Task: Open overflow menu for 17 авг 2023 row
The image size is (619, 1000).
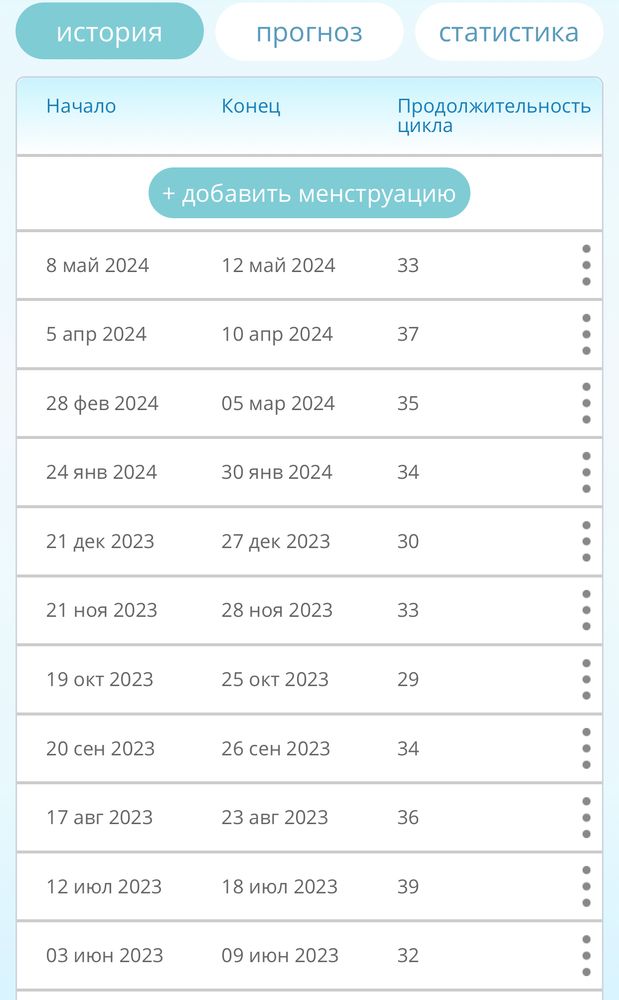Action: point(586,818)
